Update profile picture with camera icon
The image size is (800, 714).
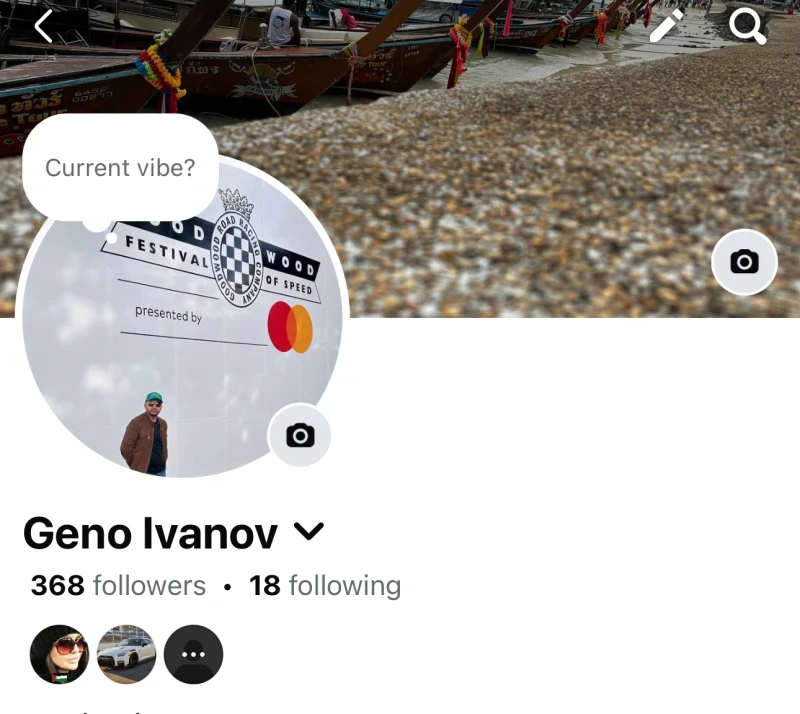pos(300,435)
